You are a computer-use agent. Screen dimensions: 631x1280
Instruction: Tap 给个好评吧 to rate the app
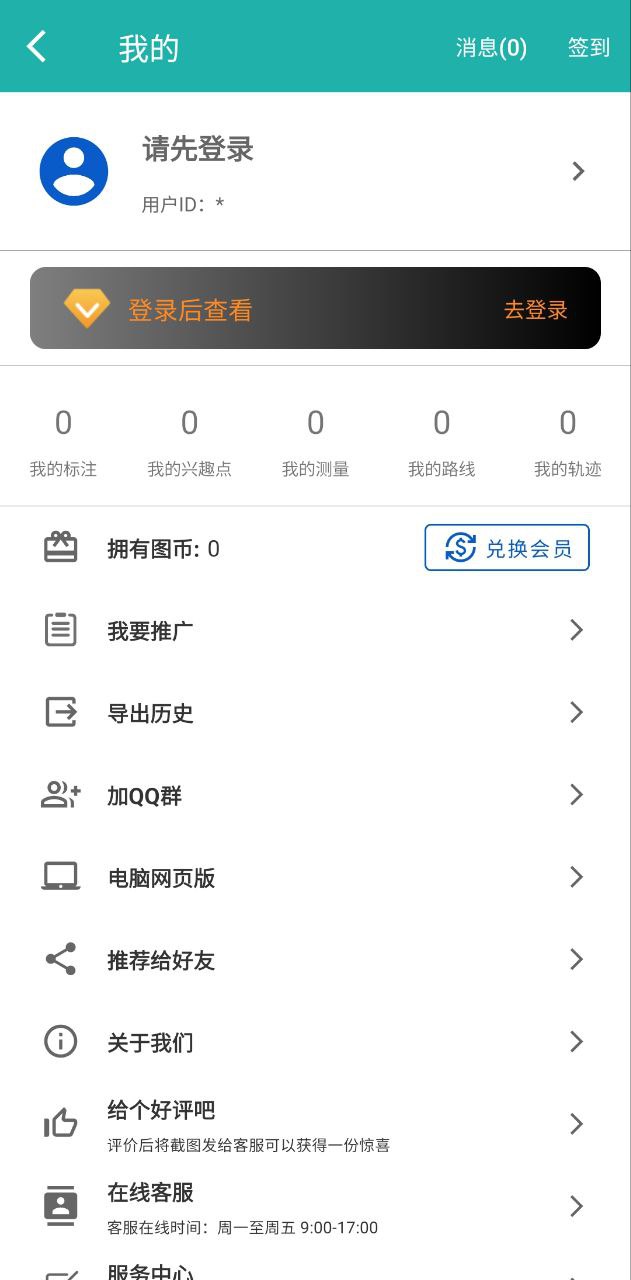pyautogui.click(x=315, y=1125)
